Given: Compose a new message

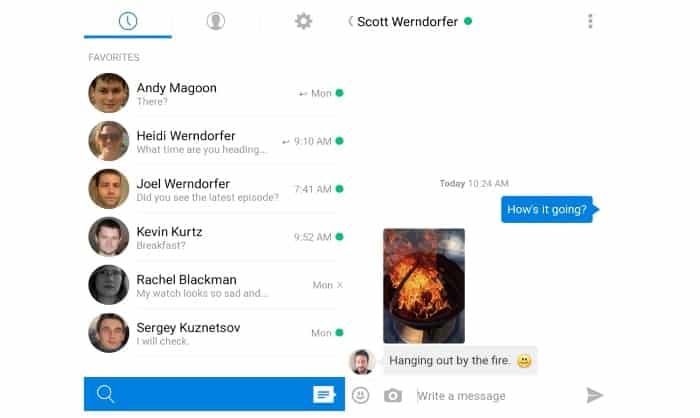Looking at the screenshot, I should tap(324, 394).
